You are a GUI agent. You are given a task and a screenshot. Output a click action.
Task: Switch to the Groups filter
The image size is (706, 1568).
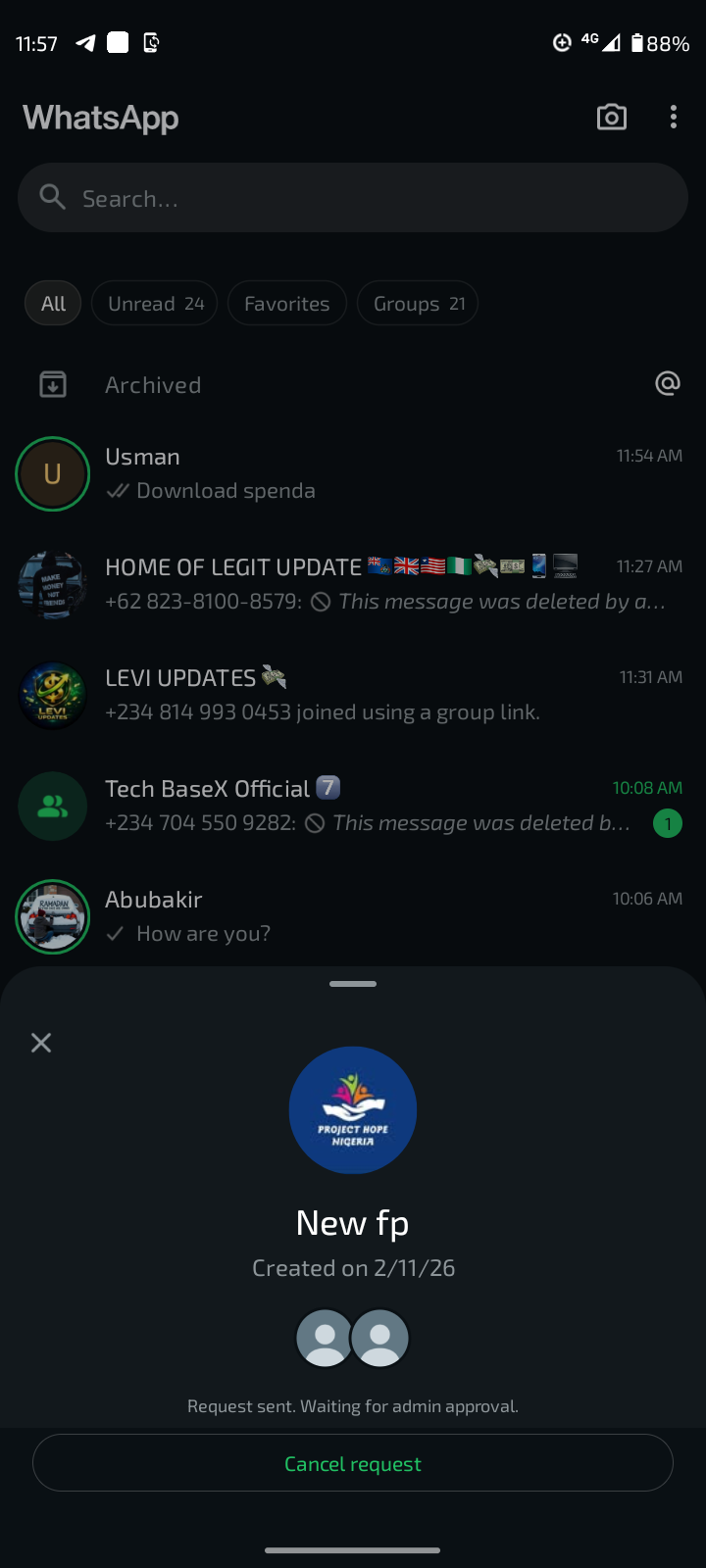pyautogui.click(x=418, y=304)
